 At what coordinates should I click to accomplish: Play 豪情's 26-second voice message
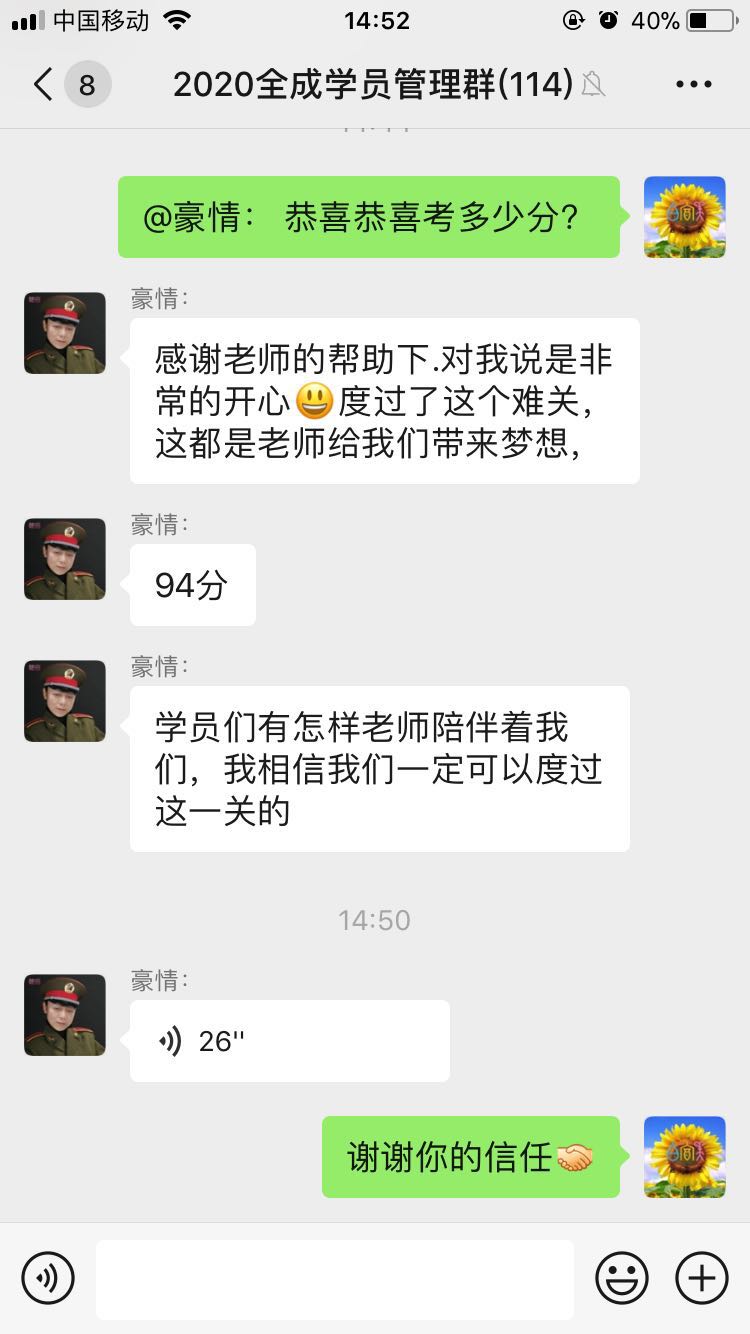[289, 1041]
